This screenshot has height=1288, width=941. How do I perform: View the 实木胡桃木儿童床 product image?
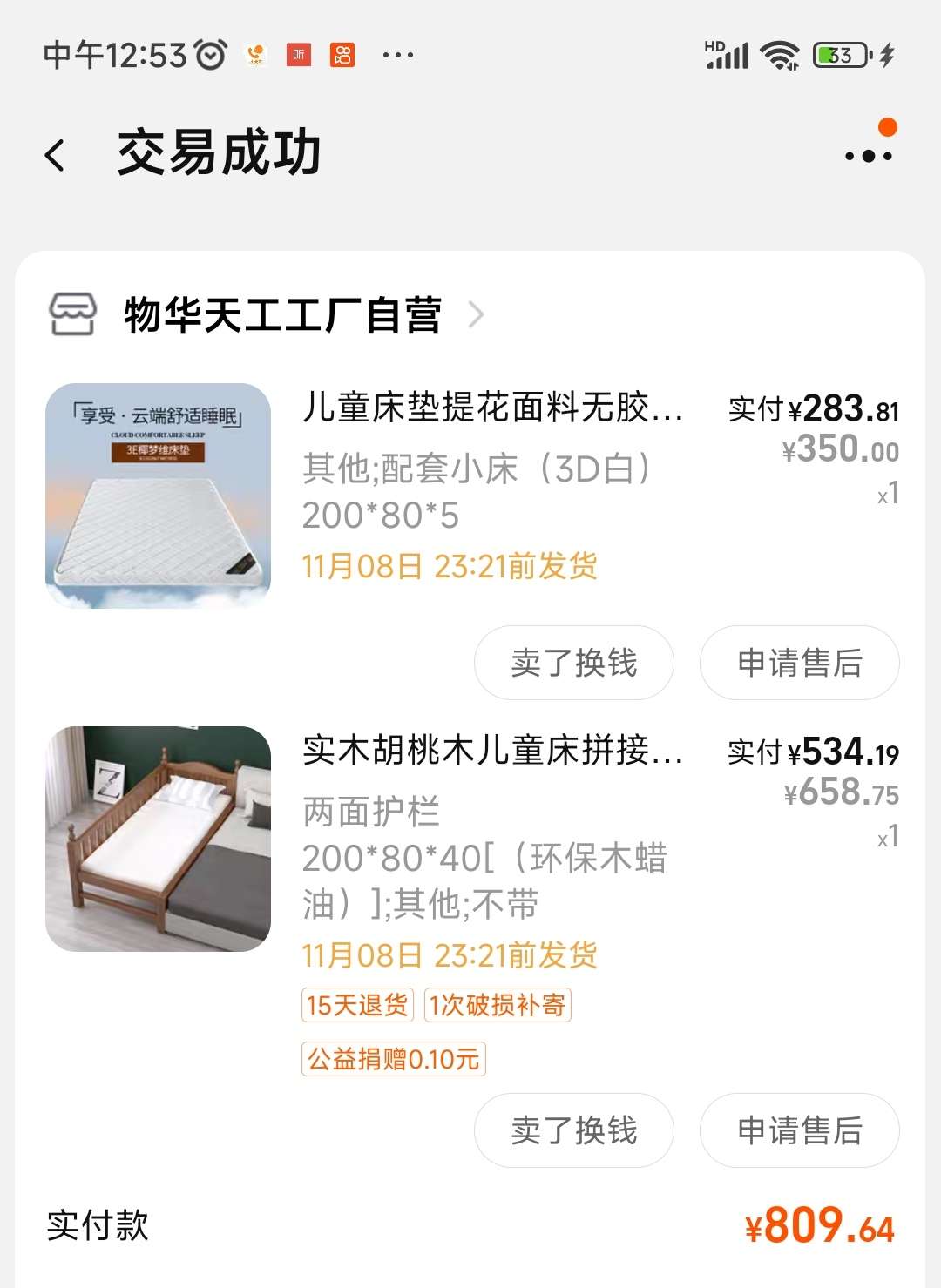(x=158, y=839)
